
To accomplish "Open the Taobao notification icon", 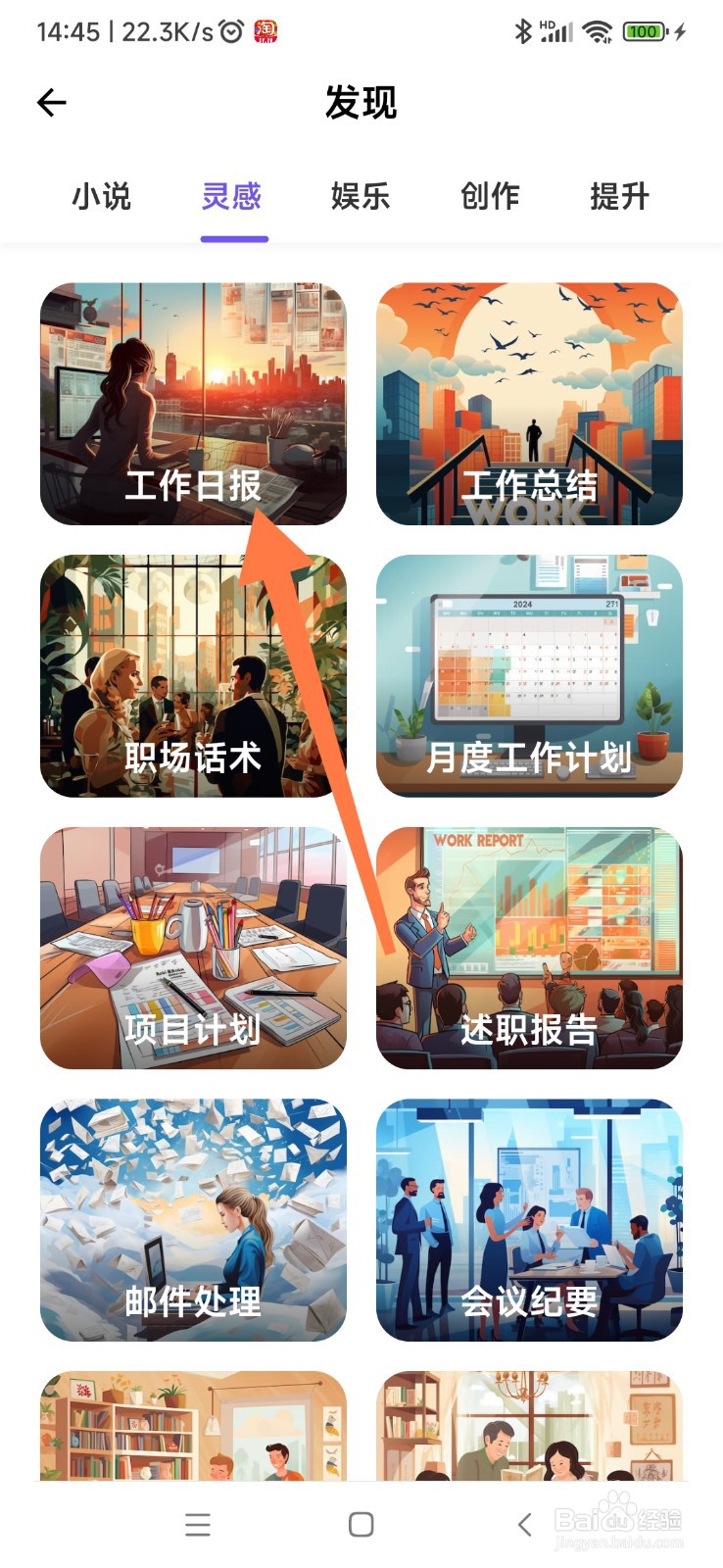I will 267,30.
